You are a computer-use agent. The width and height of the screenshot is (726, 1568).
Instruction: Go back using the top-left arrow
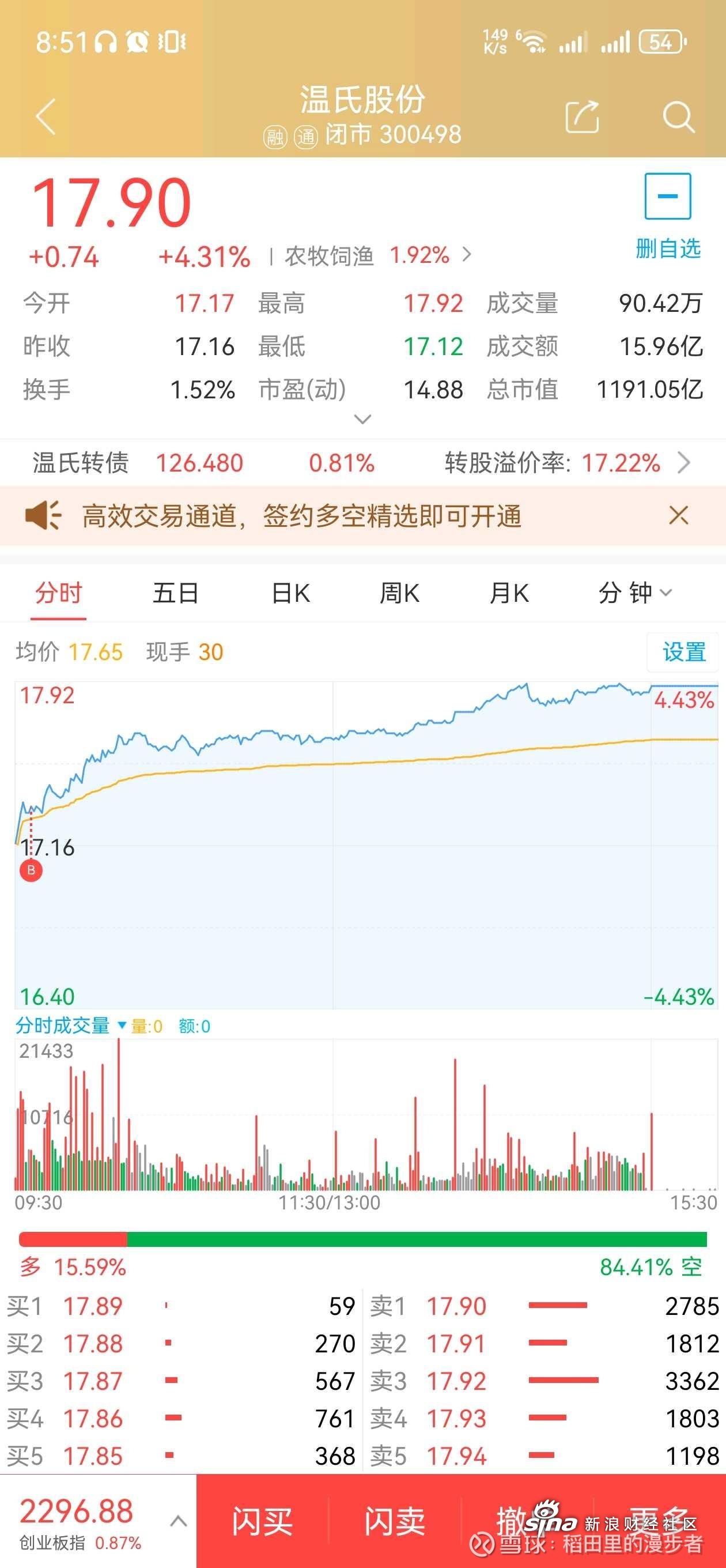[x=46, y=116]
